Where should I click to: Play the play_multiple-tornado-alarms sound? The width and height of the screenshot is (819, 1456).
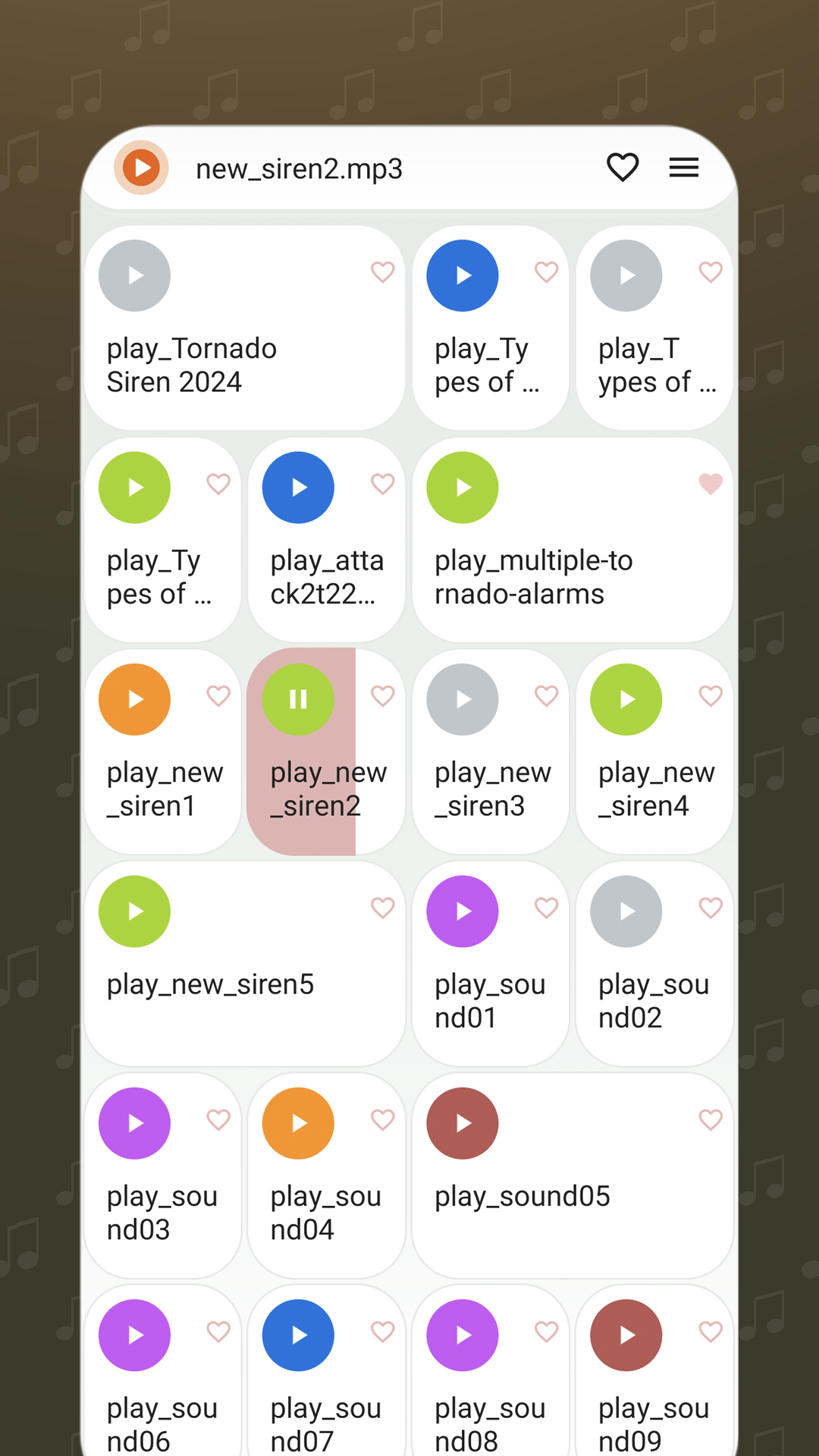pyautogui.click(x=462, y=487)
